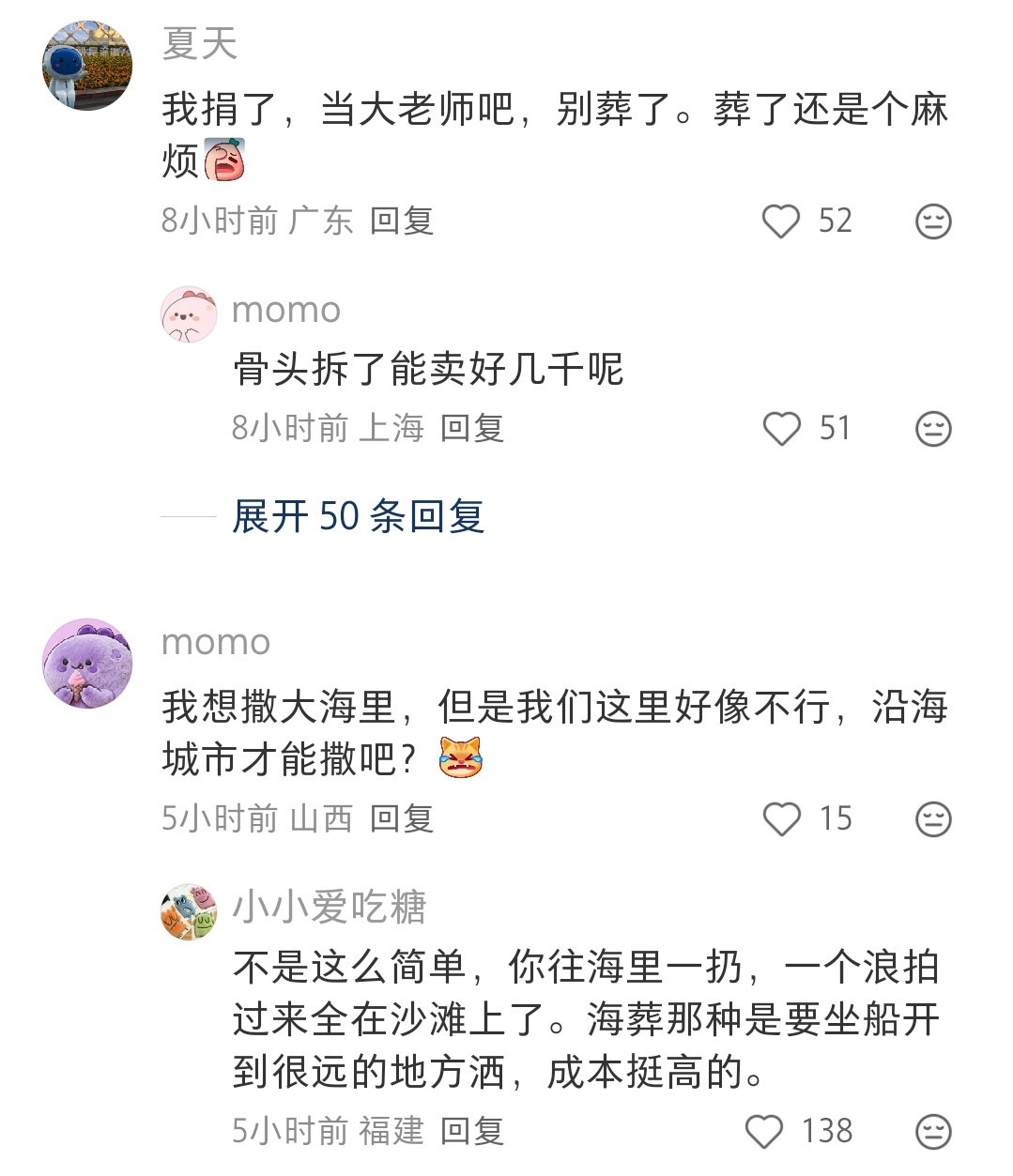View 小小爱吃糖's profile via username

click(329, 908)
